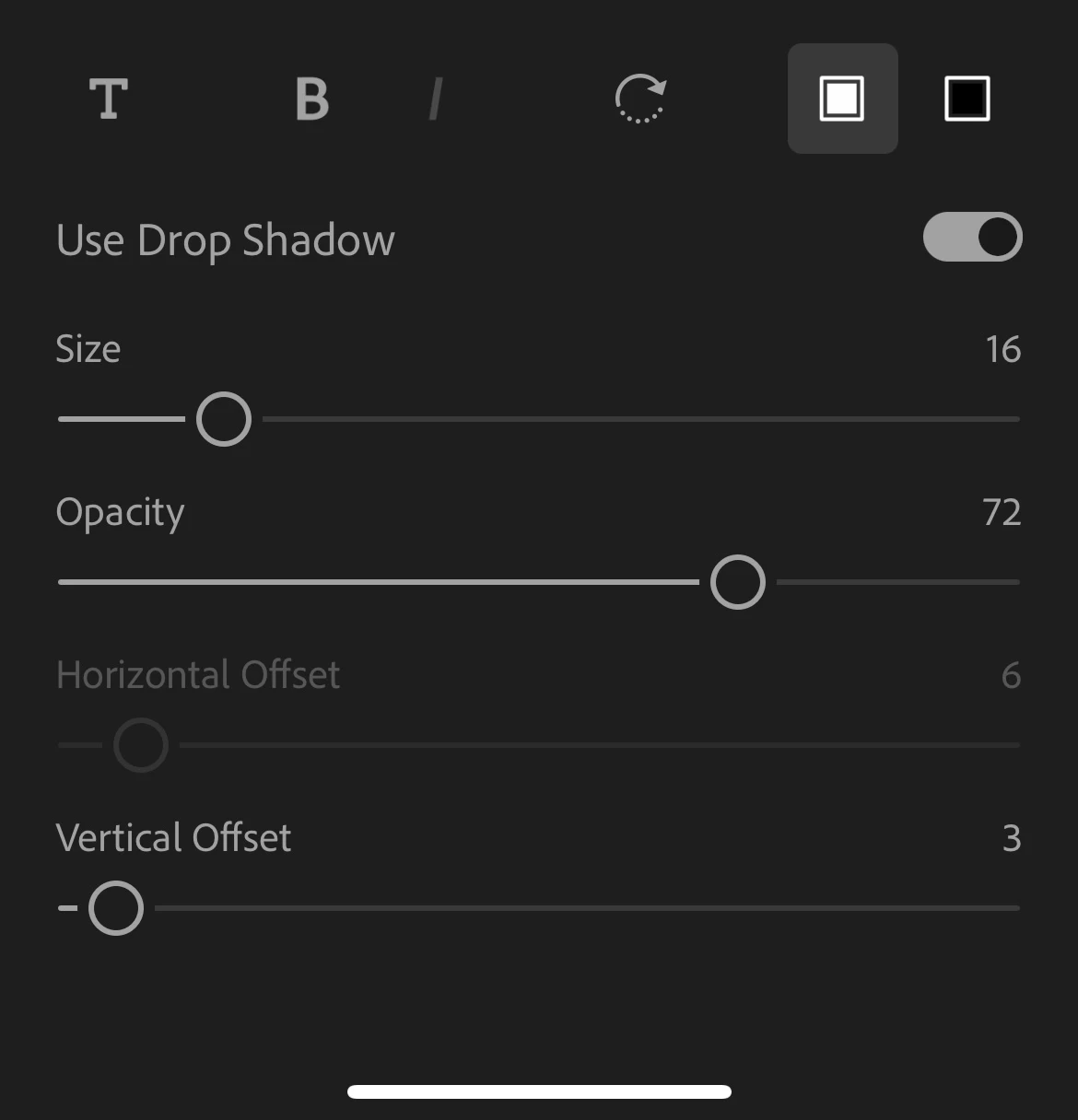Screen dimensions: 1078x1120
Task: Select the white text color swatch
Action: 842,99
